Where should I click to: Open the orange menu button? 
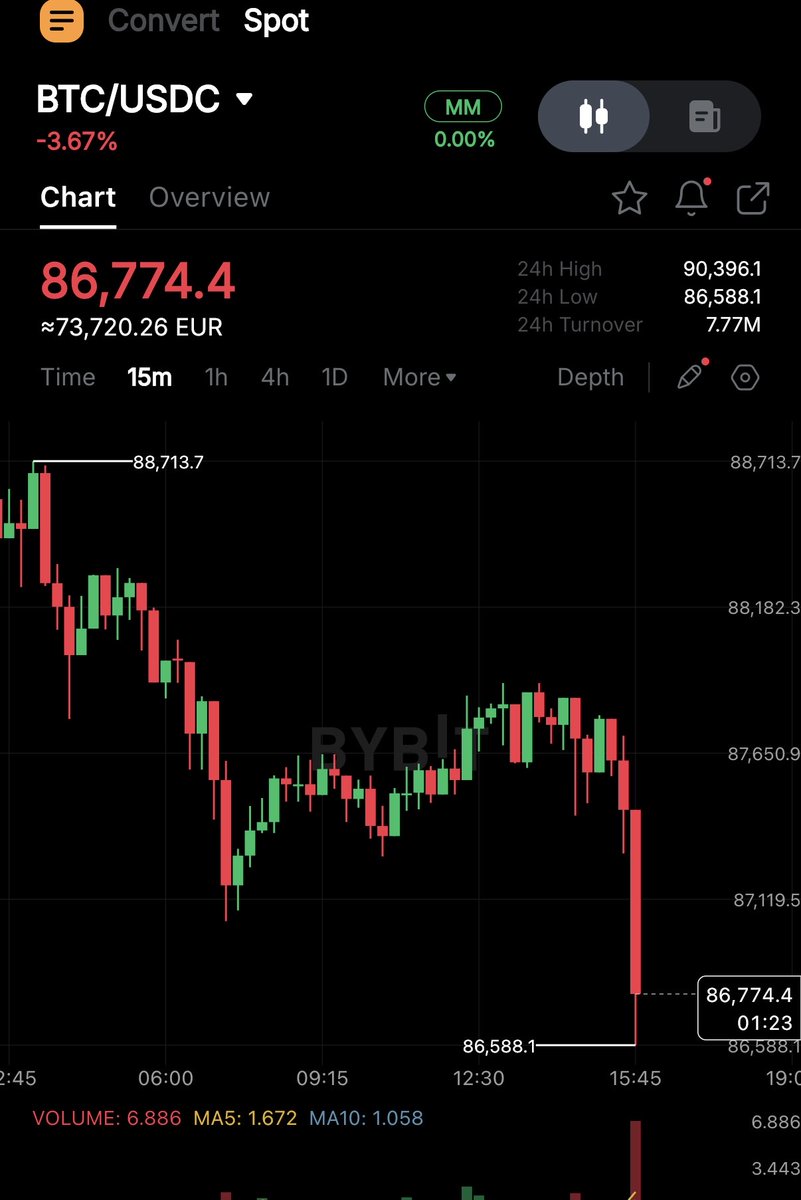[62, 20]
